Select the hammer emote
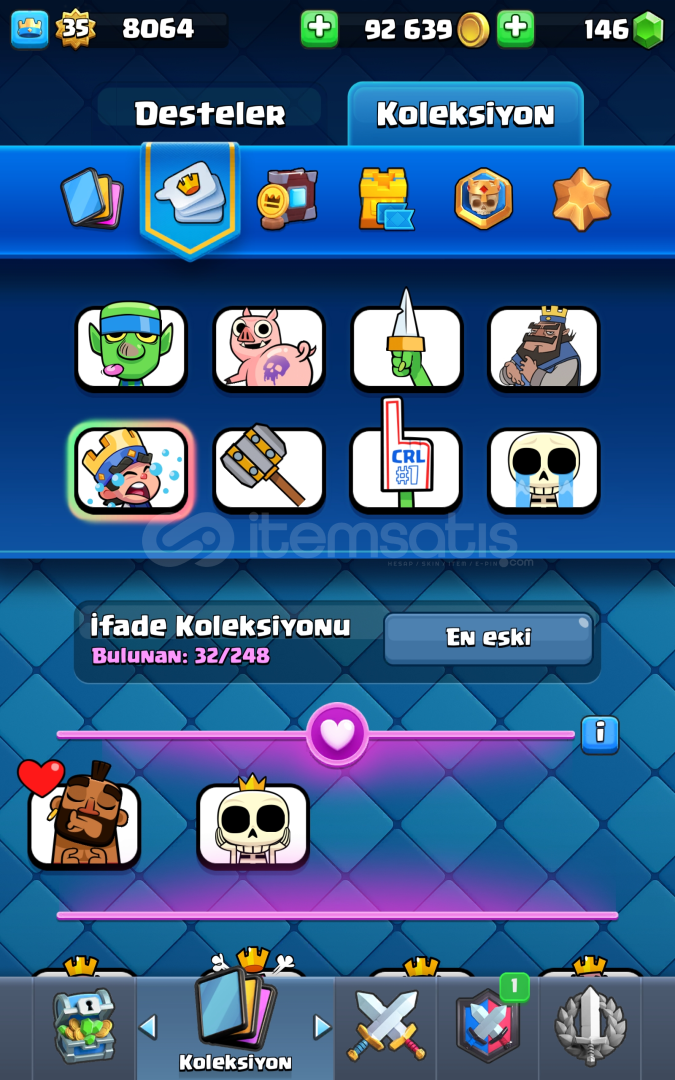 pyautogui.click(x=269, y=470)
